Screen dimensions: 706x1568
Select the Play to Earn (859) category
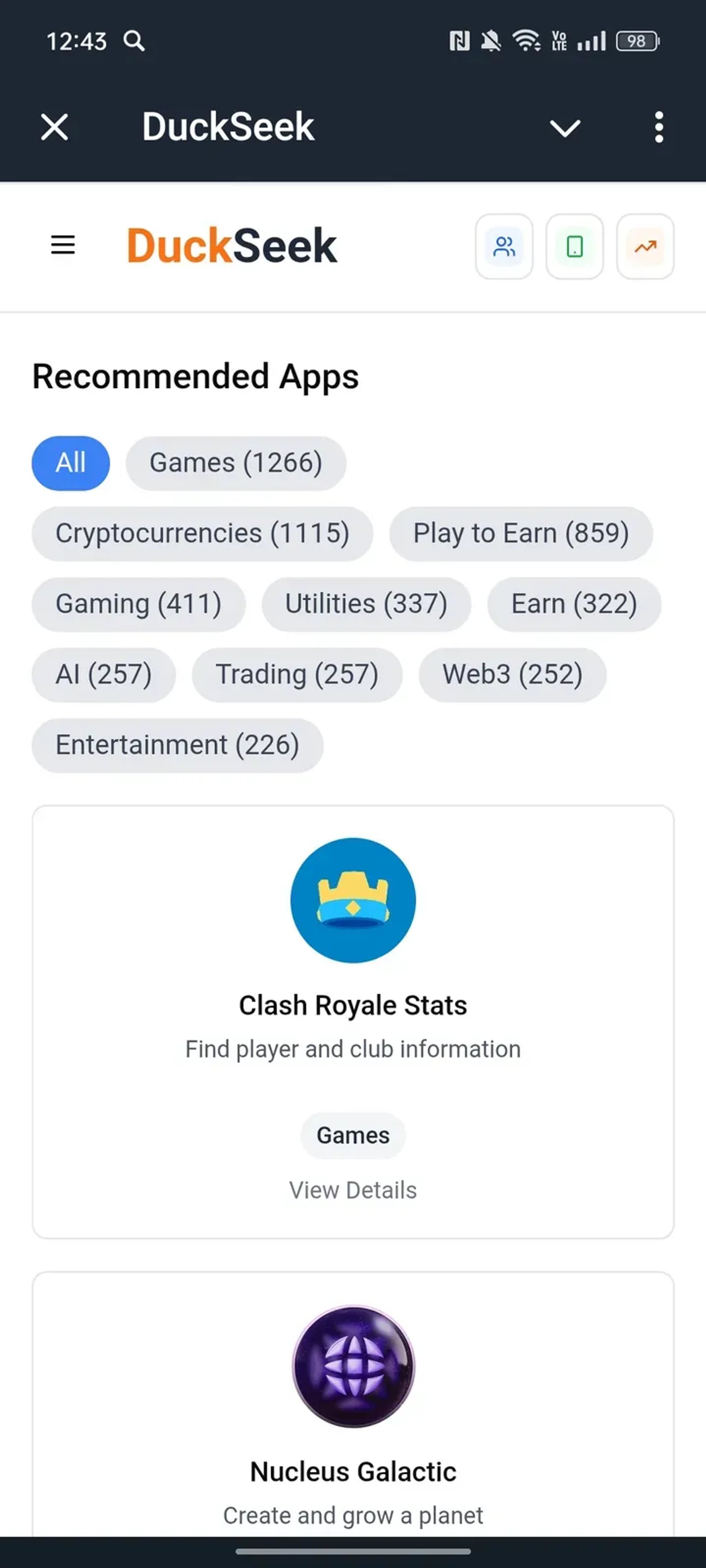click(522, 533)
